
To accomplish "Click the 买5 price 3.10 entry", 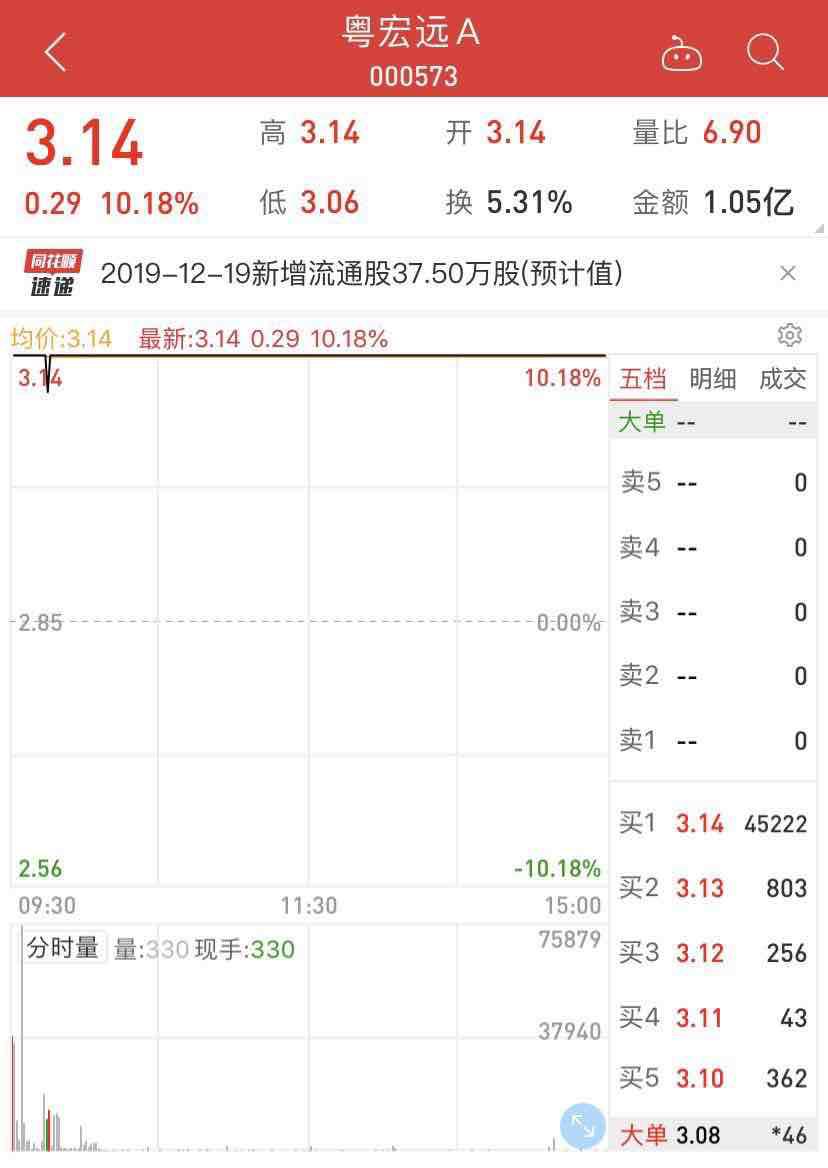I will click(x=713, y=1078).
